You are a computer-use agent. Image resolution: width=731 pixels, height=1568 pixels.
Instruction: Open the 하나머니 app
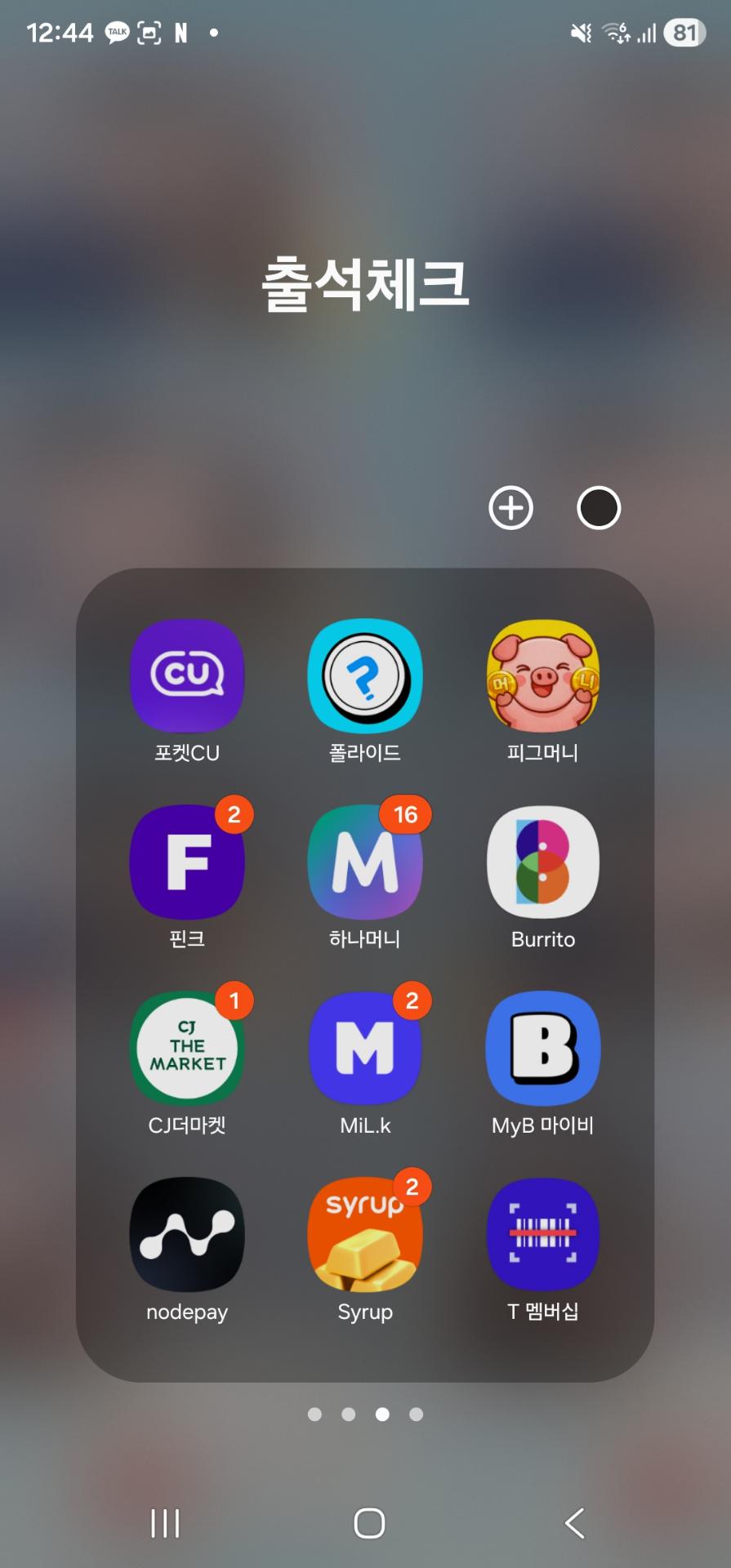pyautogui.click(x=365, y=862)
